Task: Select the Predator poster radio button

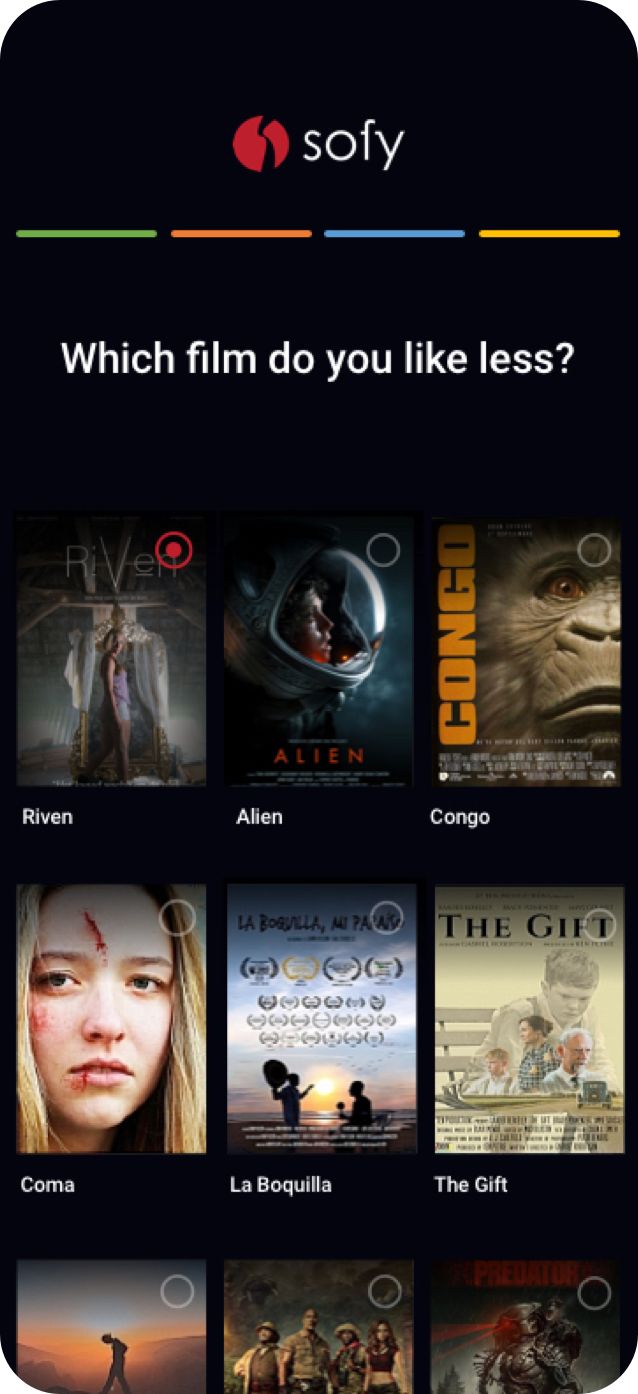Action: 594,1292
